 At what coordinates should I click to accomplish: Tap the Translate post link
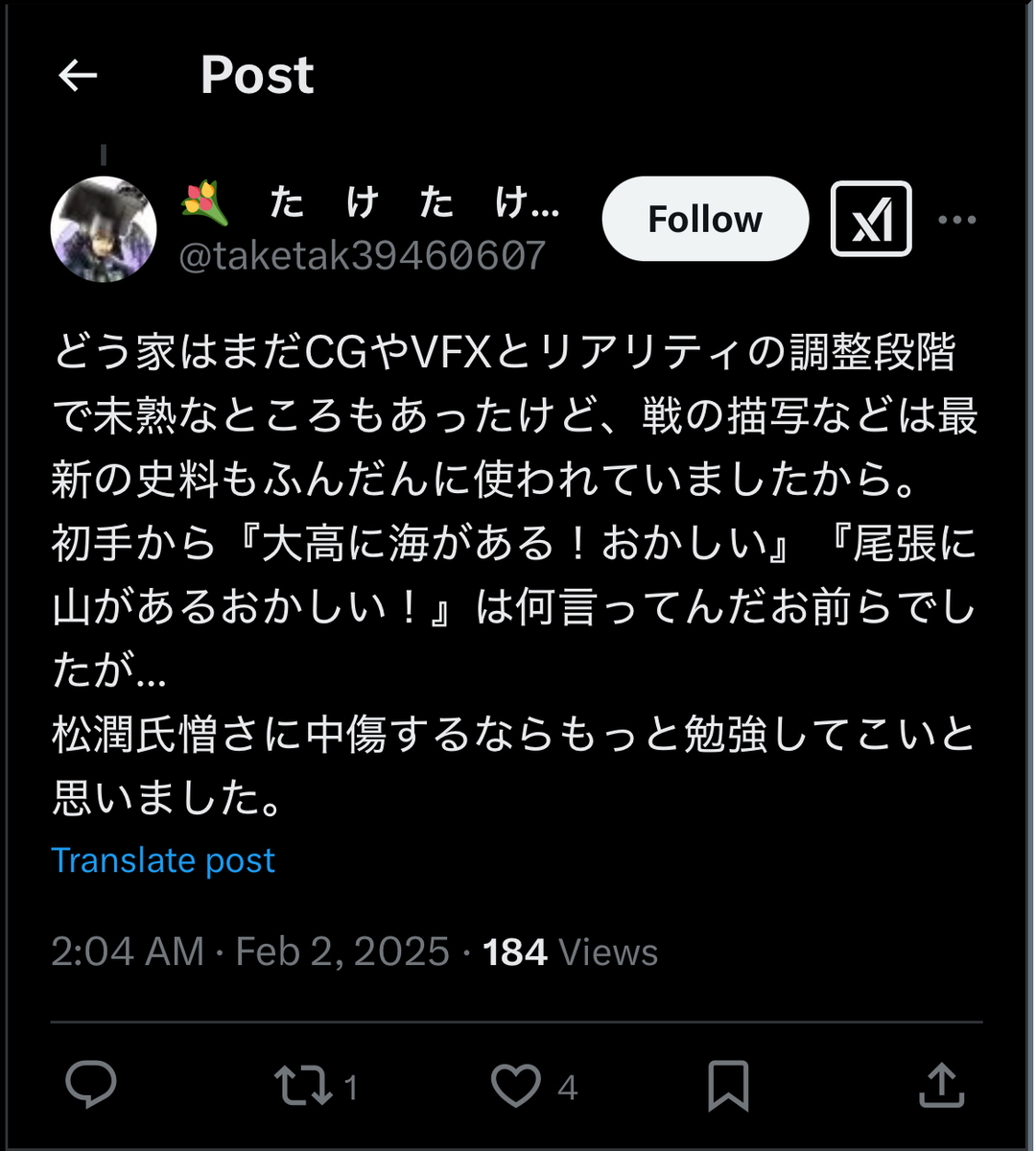[x=163, y=860]
